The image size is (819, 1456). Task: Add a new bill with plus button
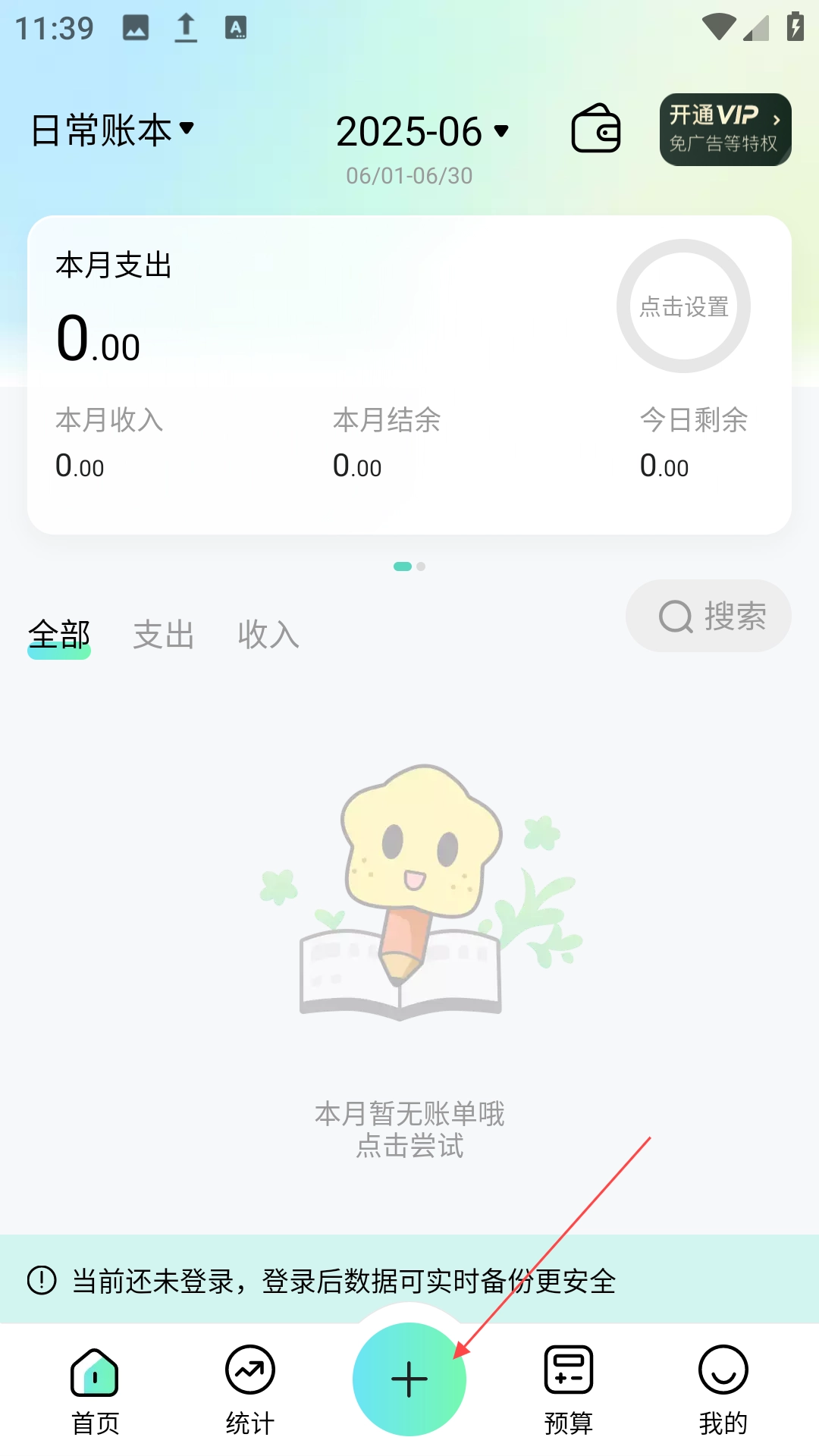tap(409, 1379)
